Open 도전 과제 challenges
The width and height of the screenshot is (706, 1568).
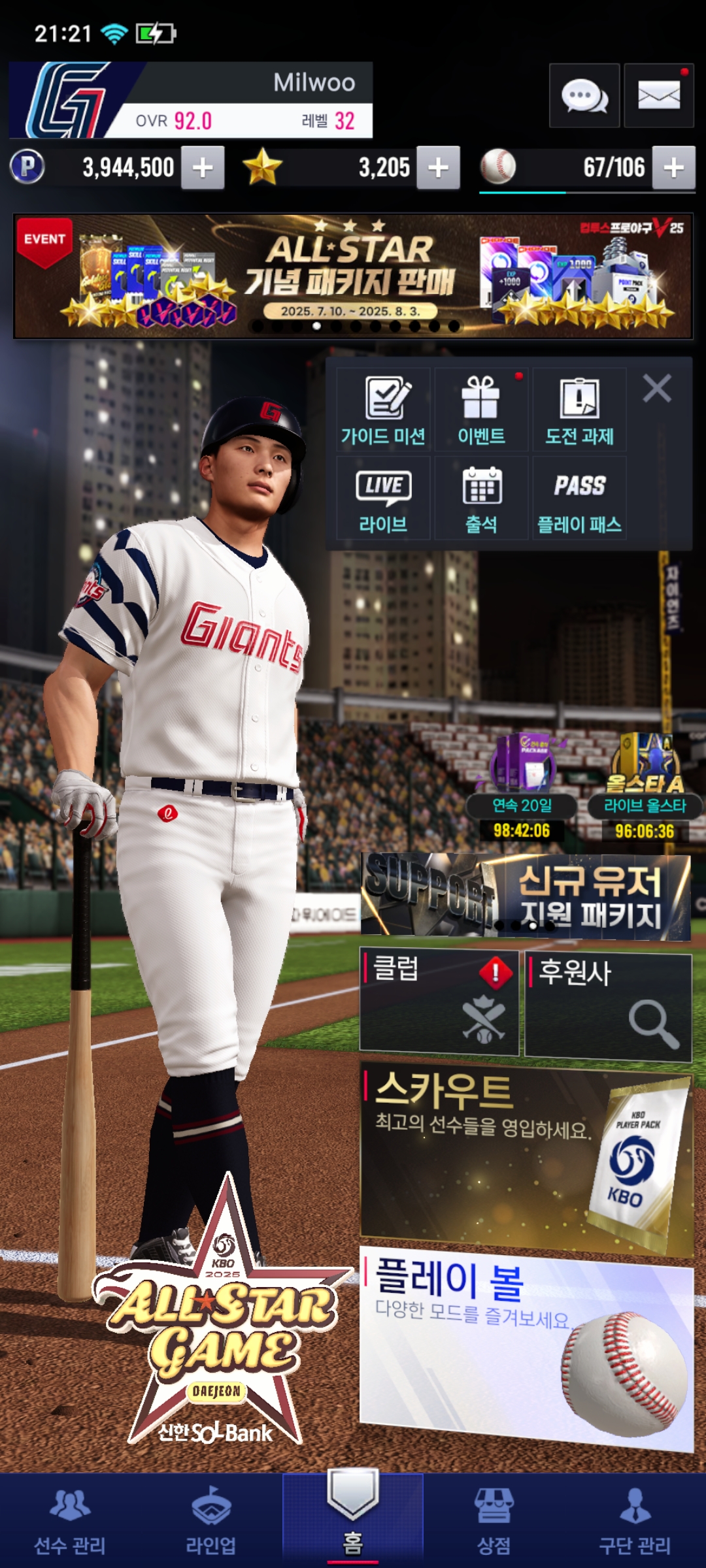(x=579, y=410)
